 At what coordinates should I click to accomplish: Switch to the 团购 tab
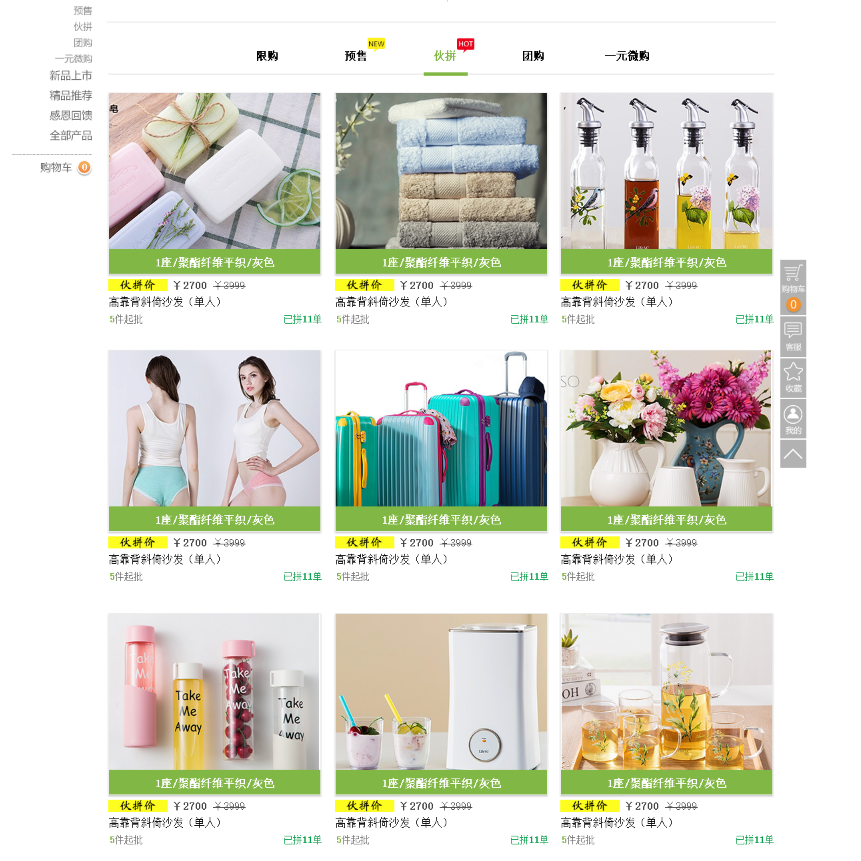coord(533,56)
